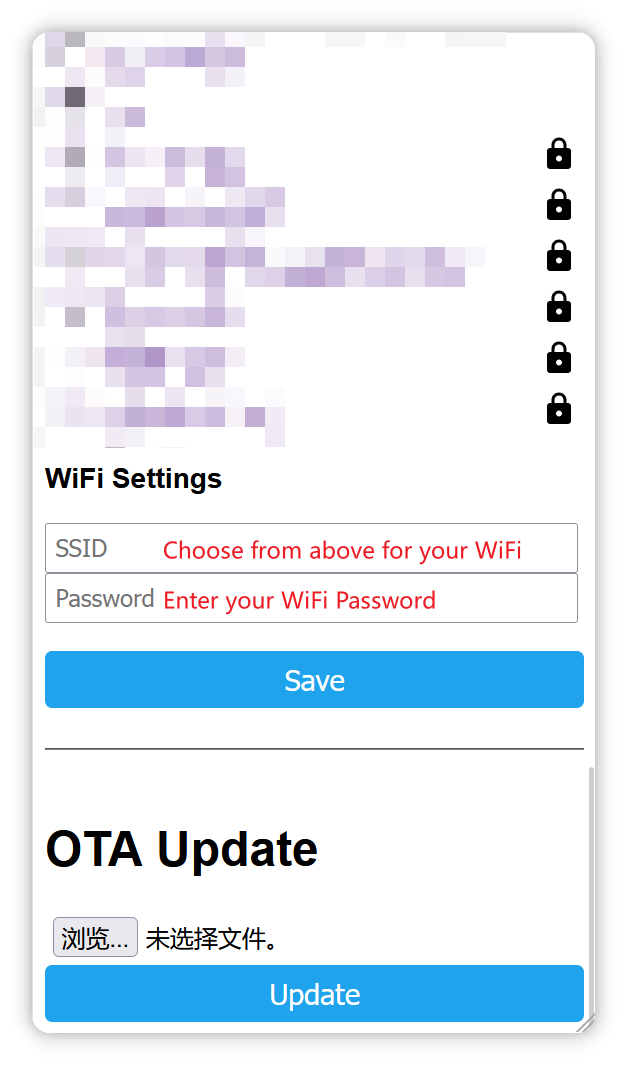Save the WiFi settings

[315, 680]
